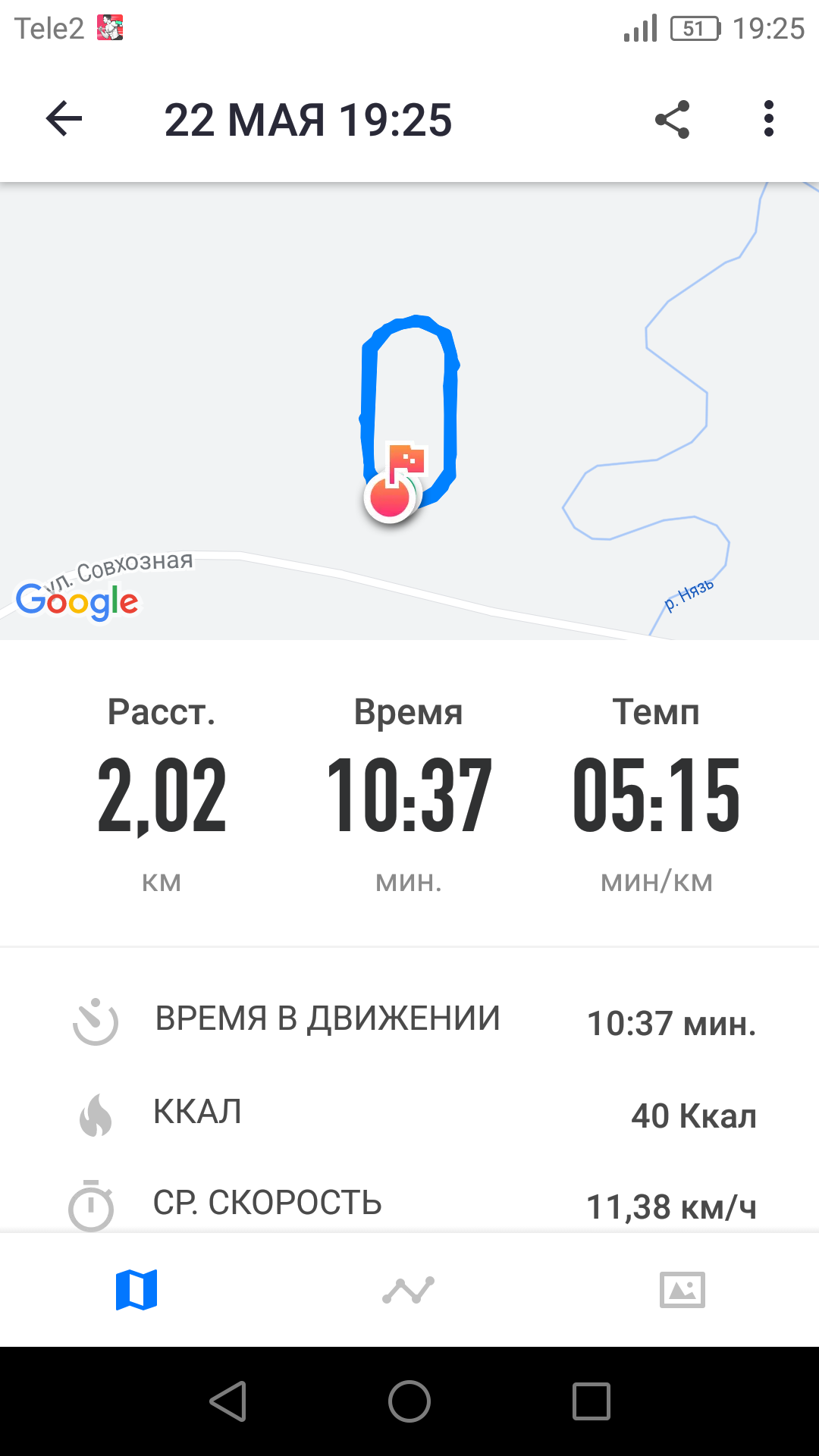This screenshot has width=819, height=1456.
Task: Open recent apps via the square button
Action: 591,1401
